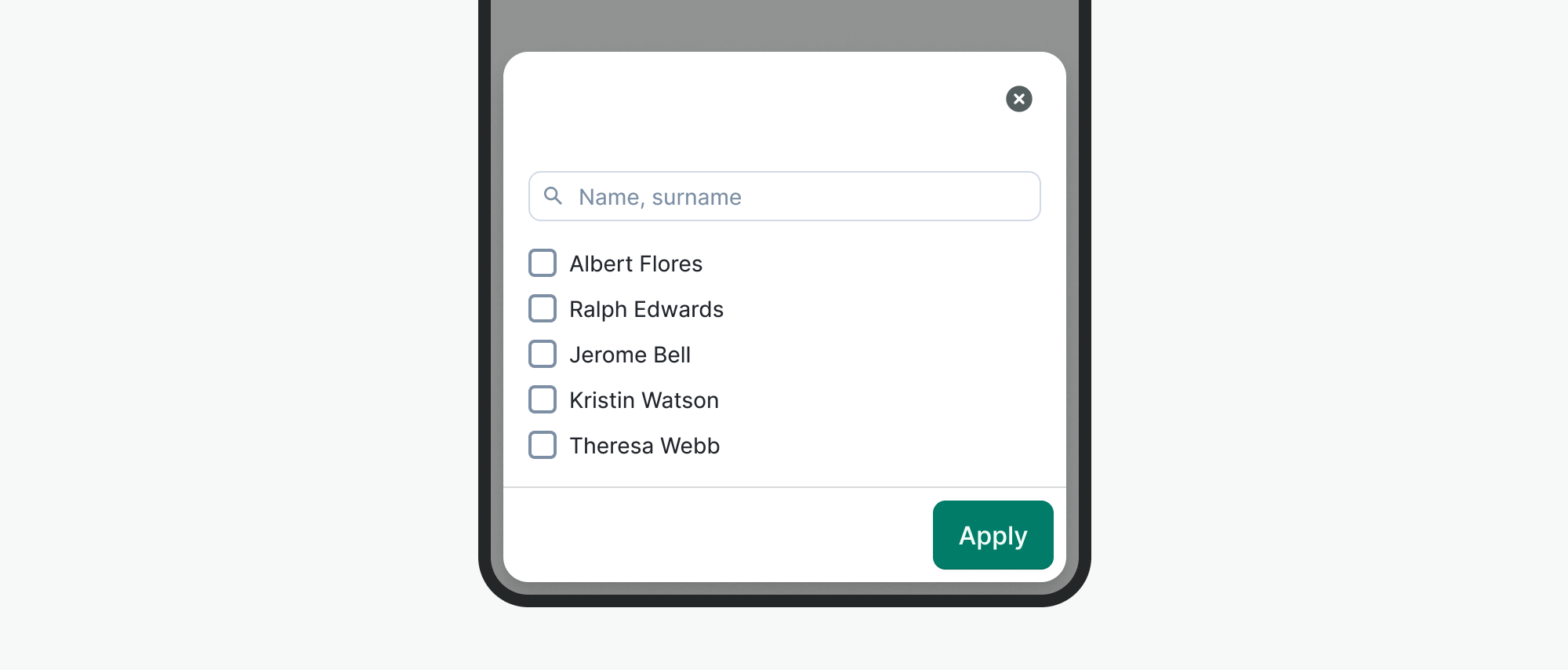Image resolution: width=1568 pixels, height=670 pixels.
Task: Check the Albert Flores checkbox
Action: [x=543, y=264]
